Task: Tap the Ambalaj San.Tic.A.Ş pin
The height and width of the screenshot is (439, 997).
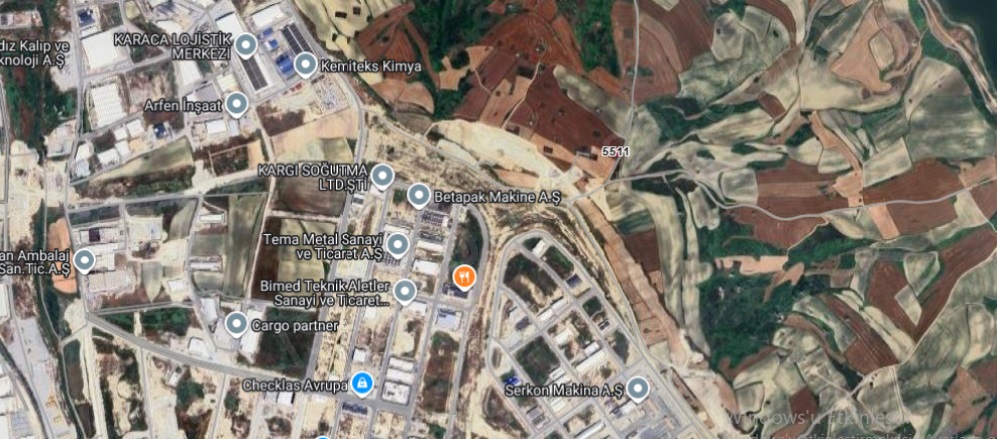Action: [x=85, y=261]
